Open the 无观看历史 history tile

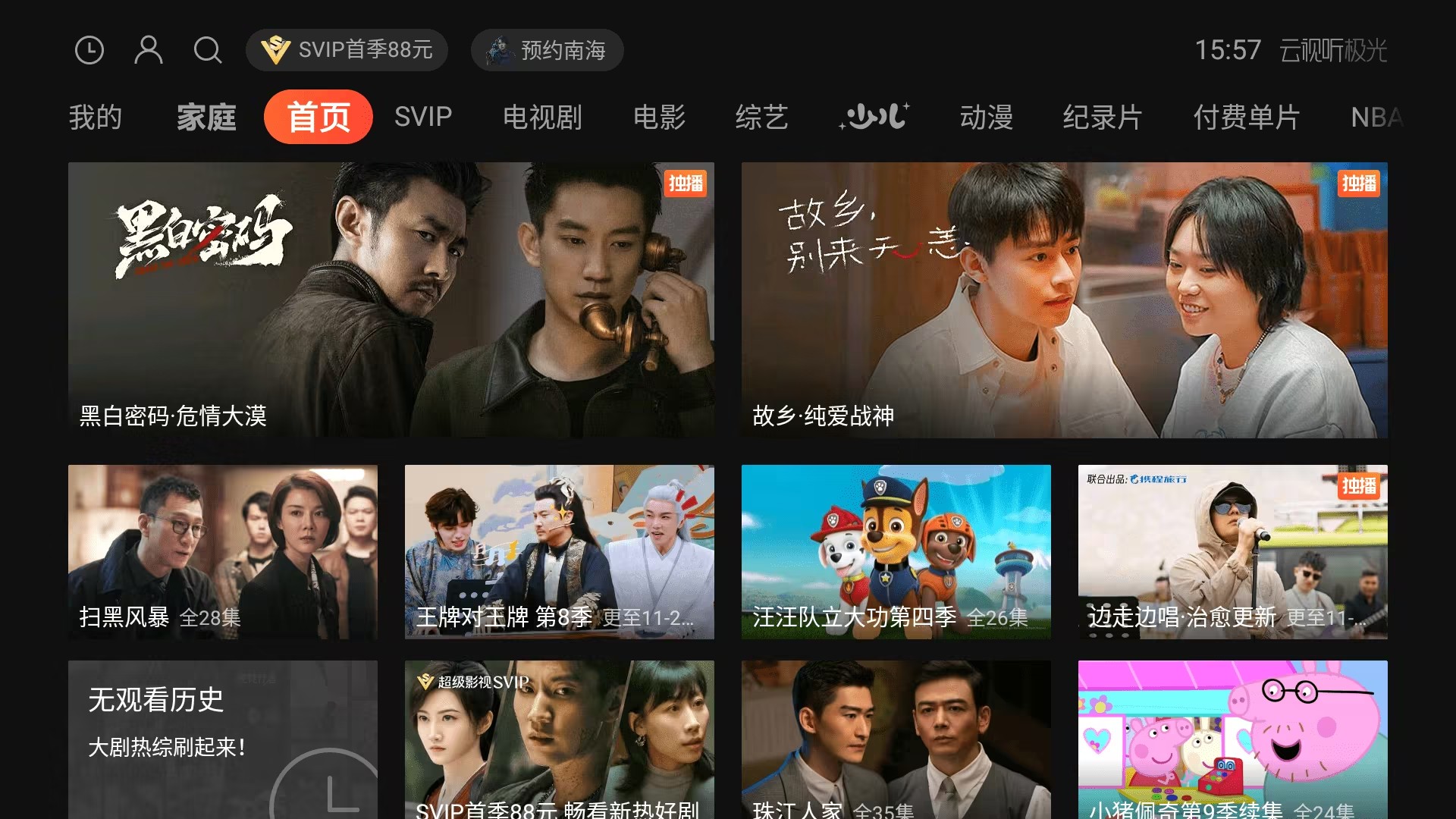pyautogui.click(x=222, y=739)
